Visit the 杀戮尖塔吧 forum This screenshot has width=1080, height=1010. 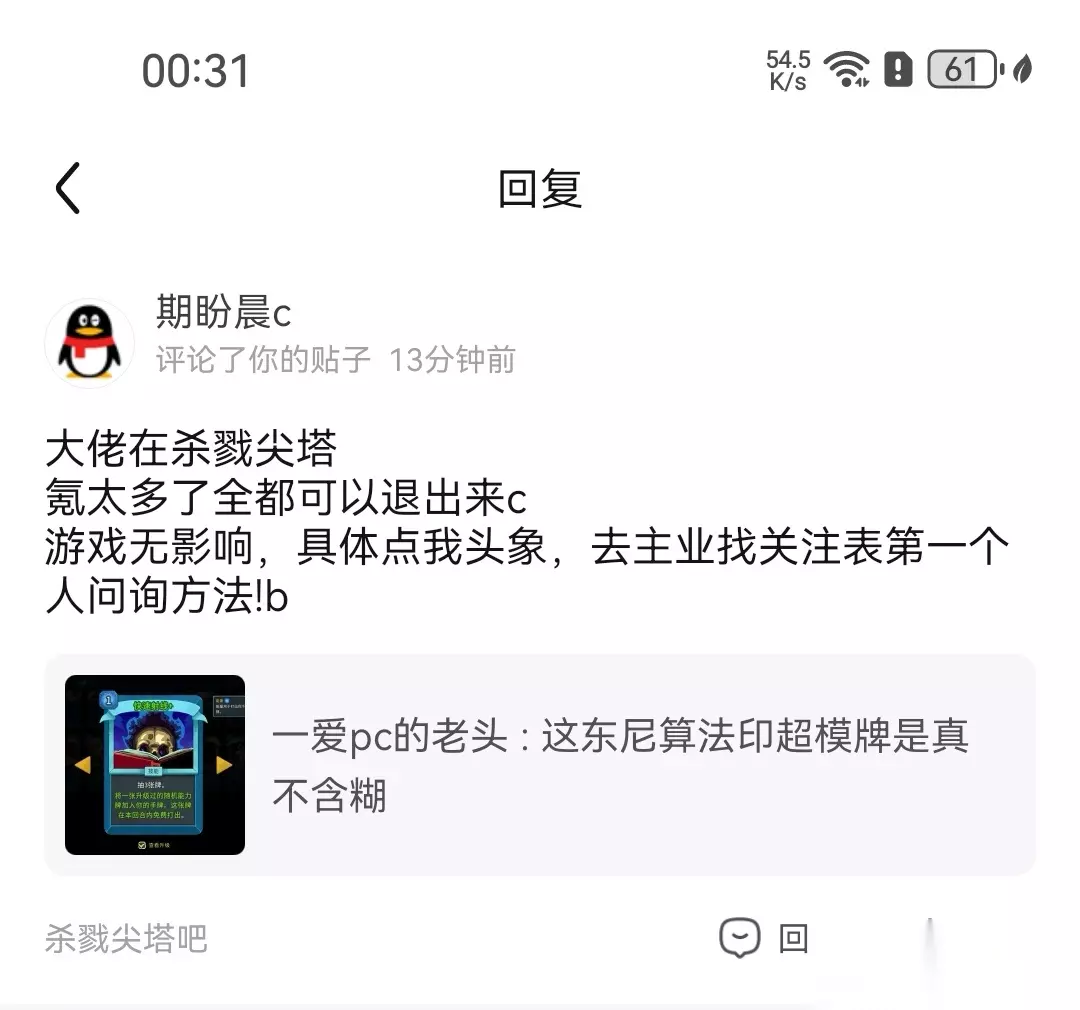[x=126, y=938]
